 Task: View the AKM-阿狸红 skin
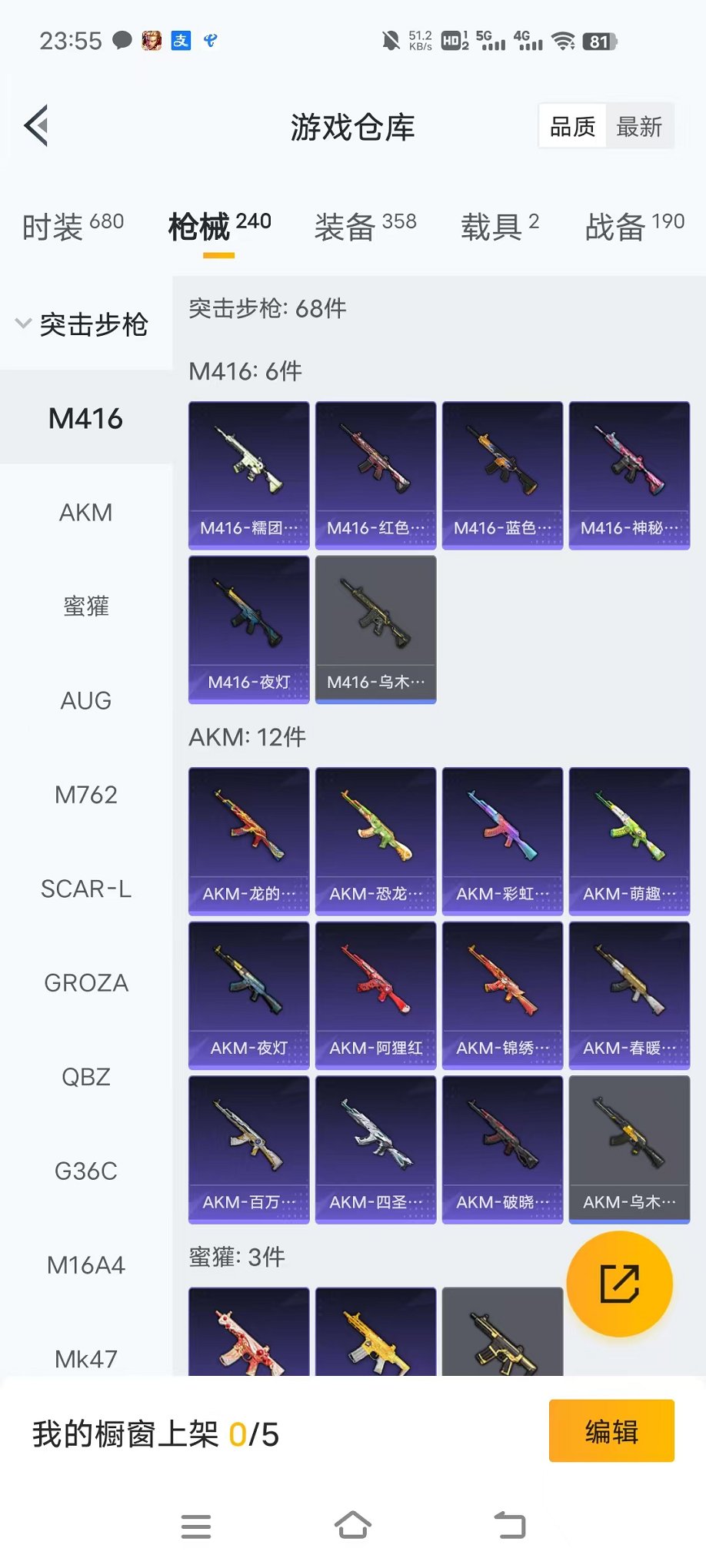(375, 995)
